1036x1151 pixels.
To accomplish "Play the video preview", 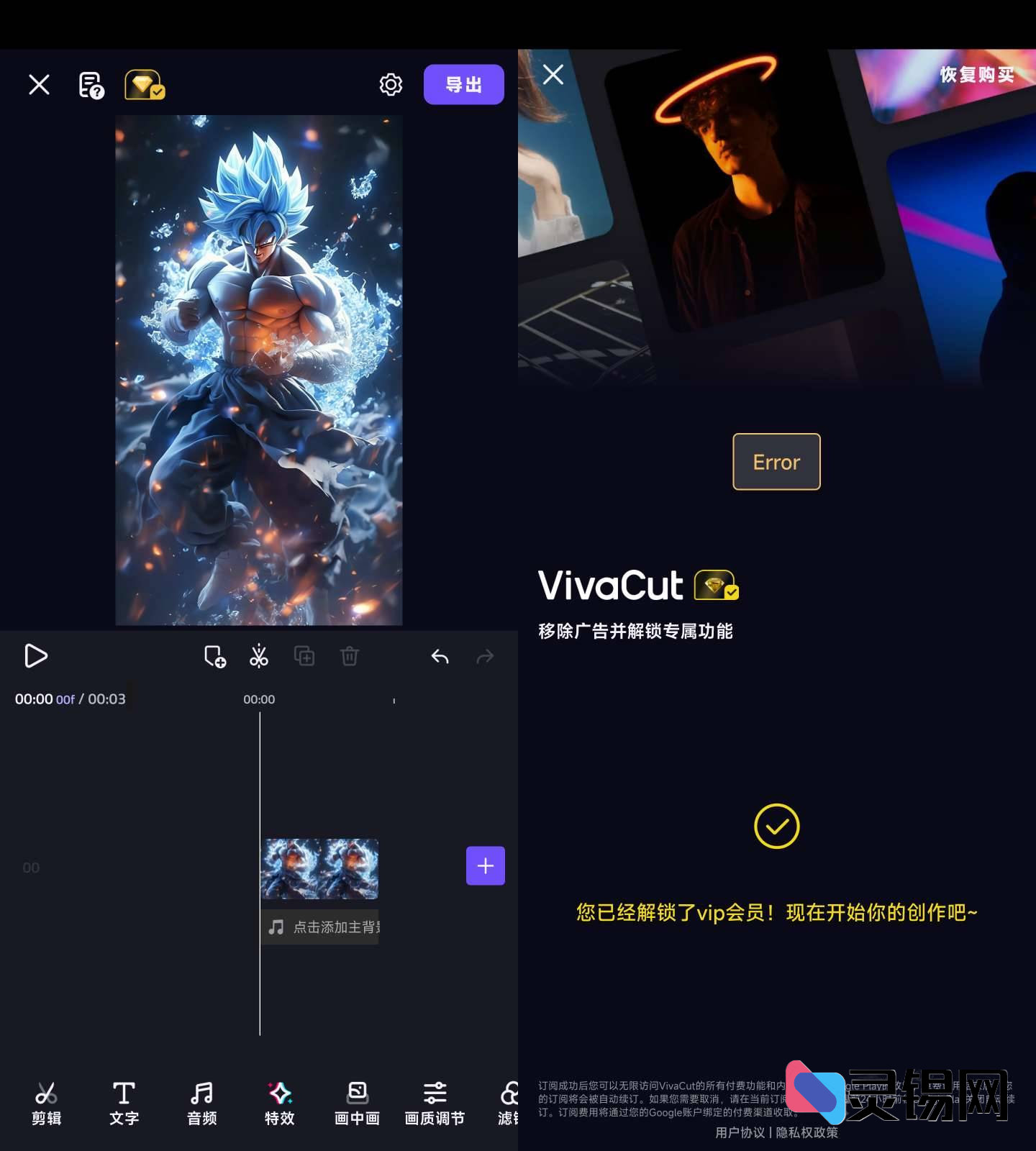I will click(36, 656).
